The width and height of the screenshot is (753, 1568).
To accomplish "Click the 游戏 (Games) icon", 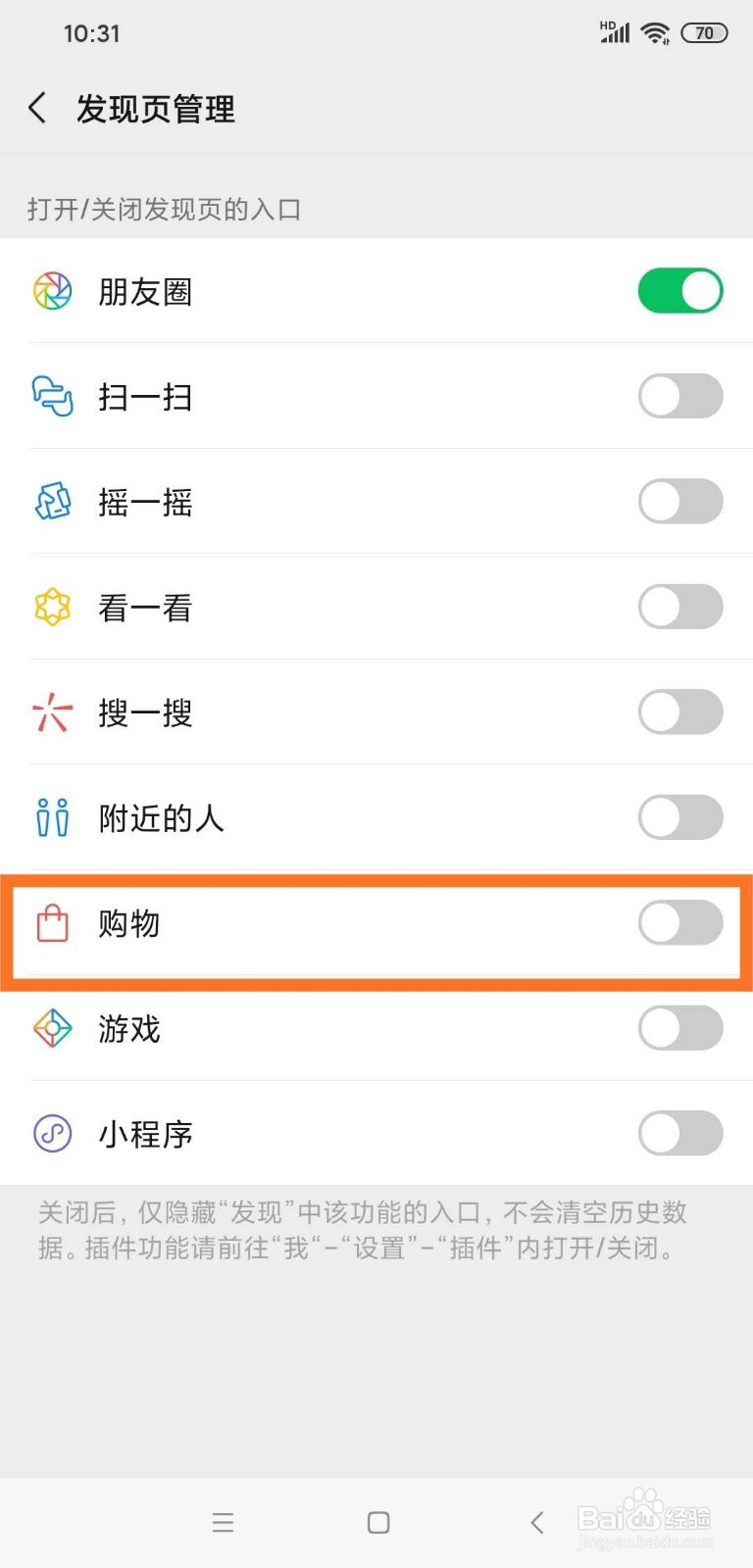I will click(52, 1028).
